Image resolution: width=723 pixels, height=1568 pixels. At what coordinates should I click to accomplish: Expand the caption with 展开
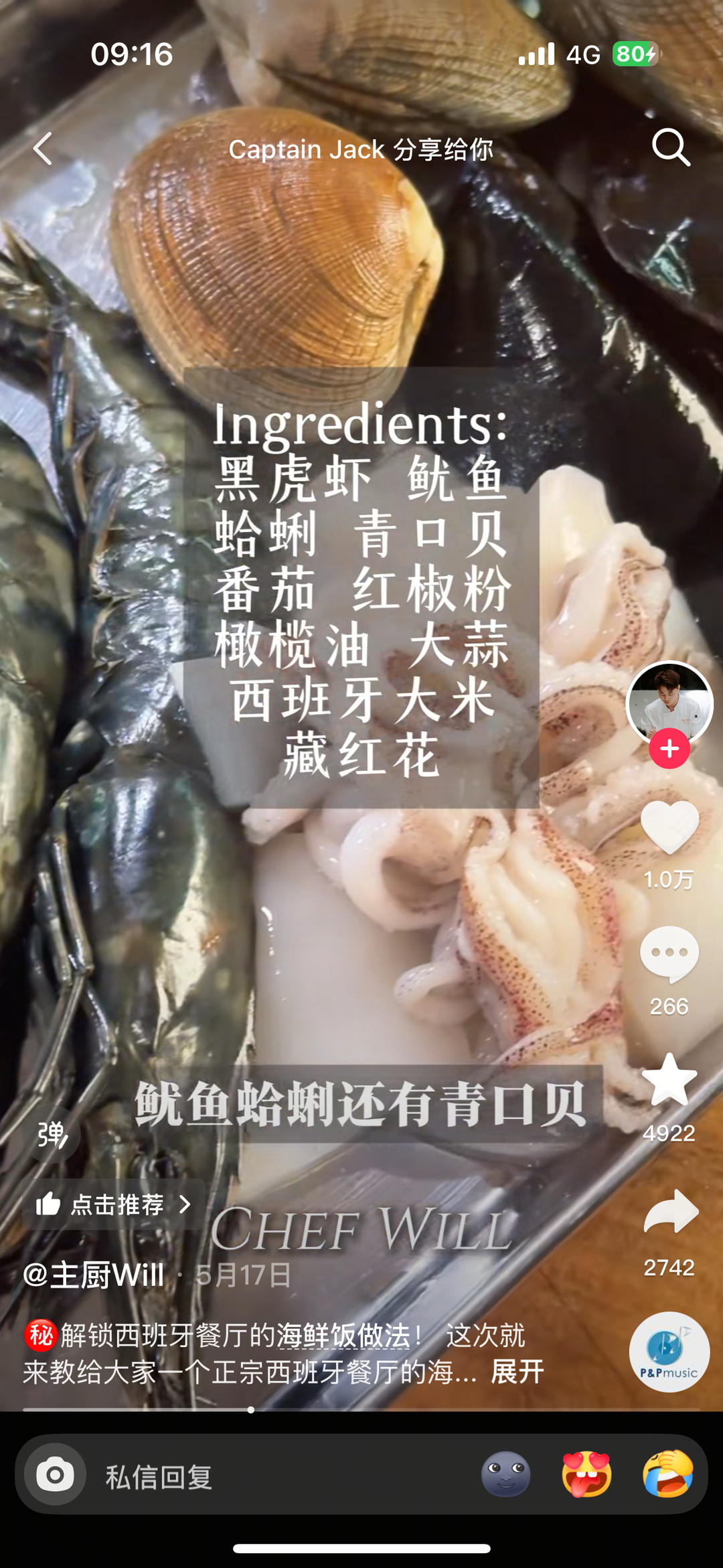pyautogui.click(x=517, y=1372)
